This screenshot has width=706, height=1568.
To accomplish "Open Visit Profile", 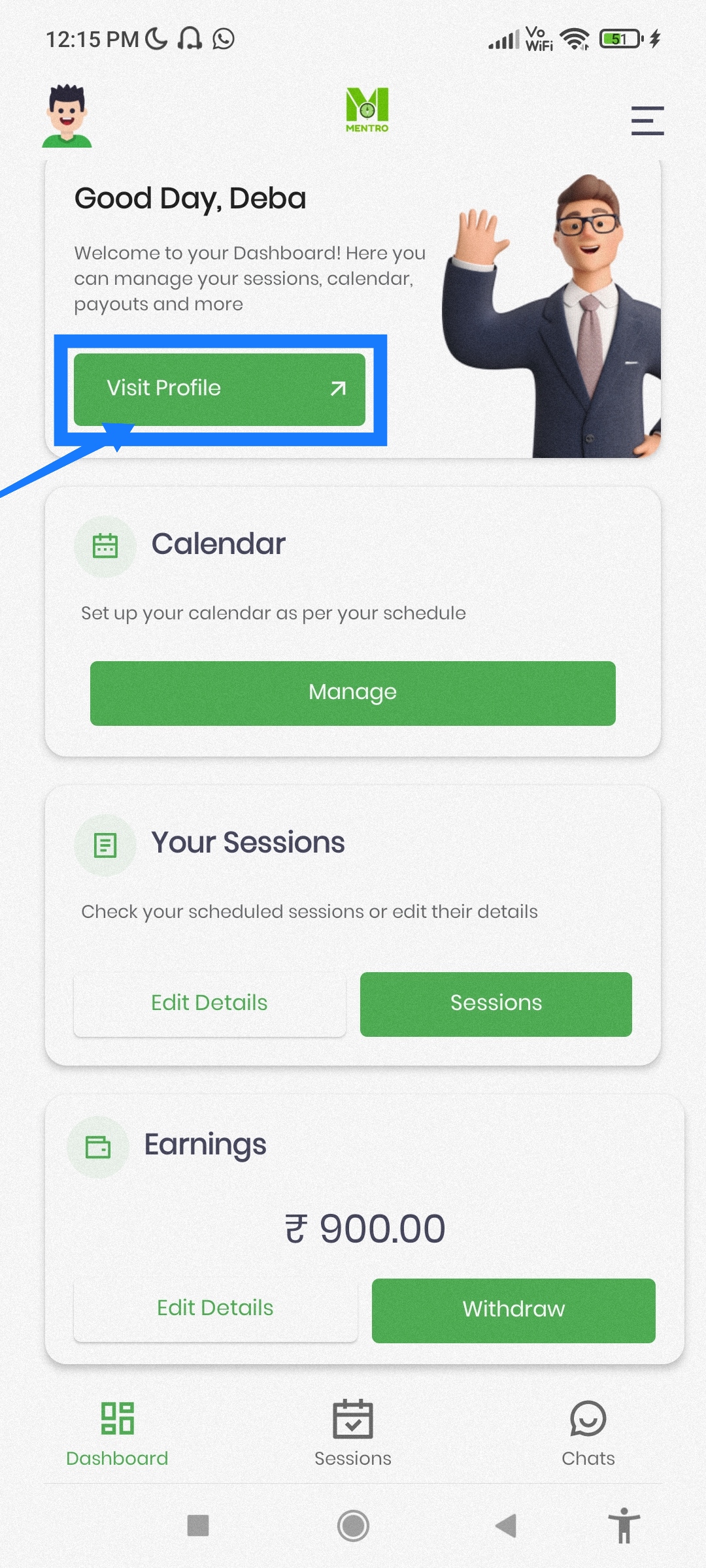I will (220, 389).
